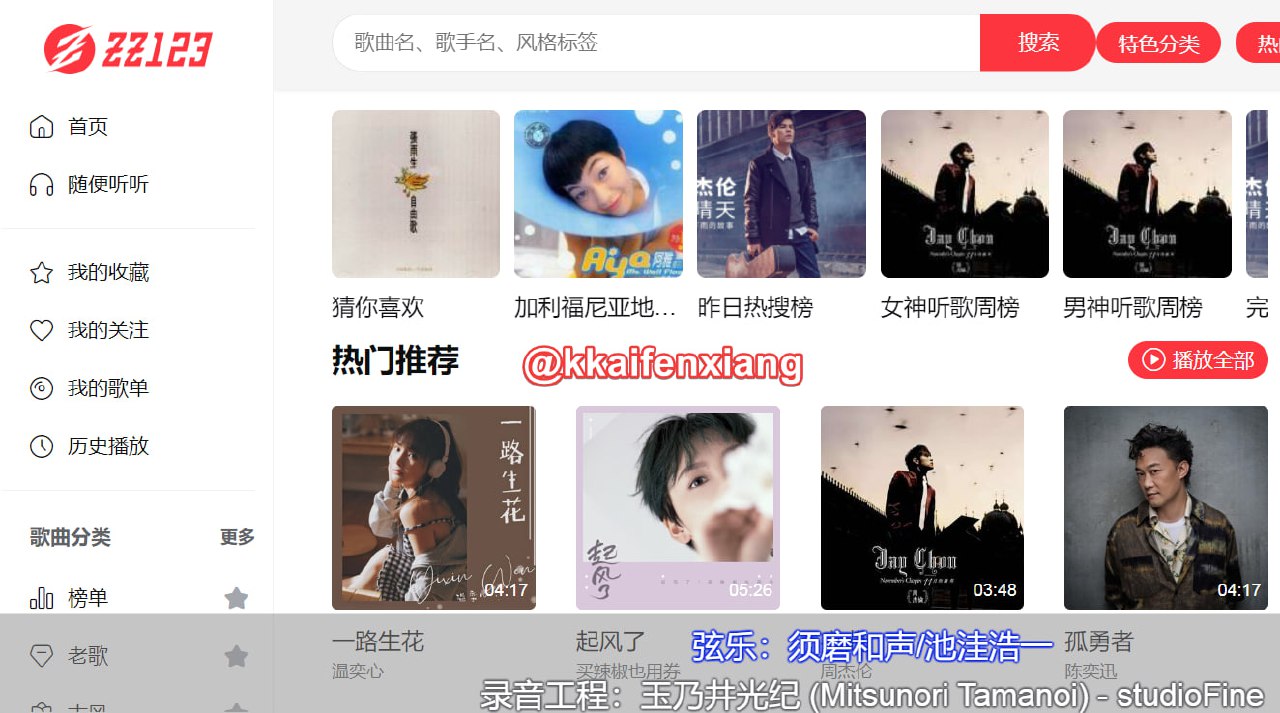Tap 更多 next to 歌曲分类
This screenshot has width=1280, height=713.
click(x=237, y=538)
